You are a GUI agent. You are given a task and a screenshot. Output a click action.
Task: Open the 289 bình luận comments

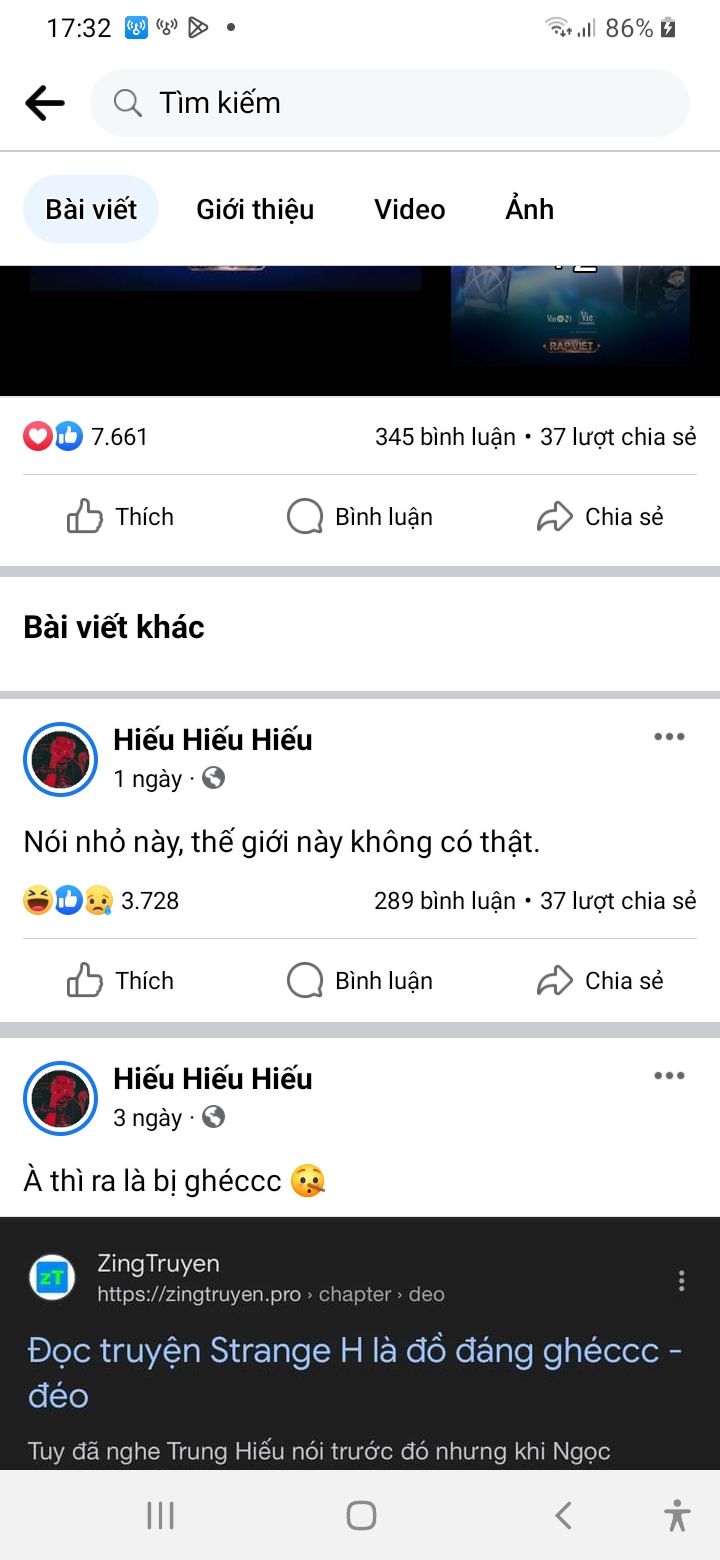click(445, 900)
